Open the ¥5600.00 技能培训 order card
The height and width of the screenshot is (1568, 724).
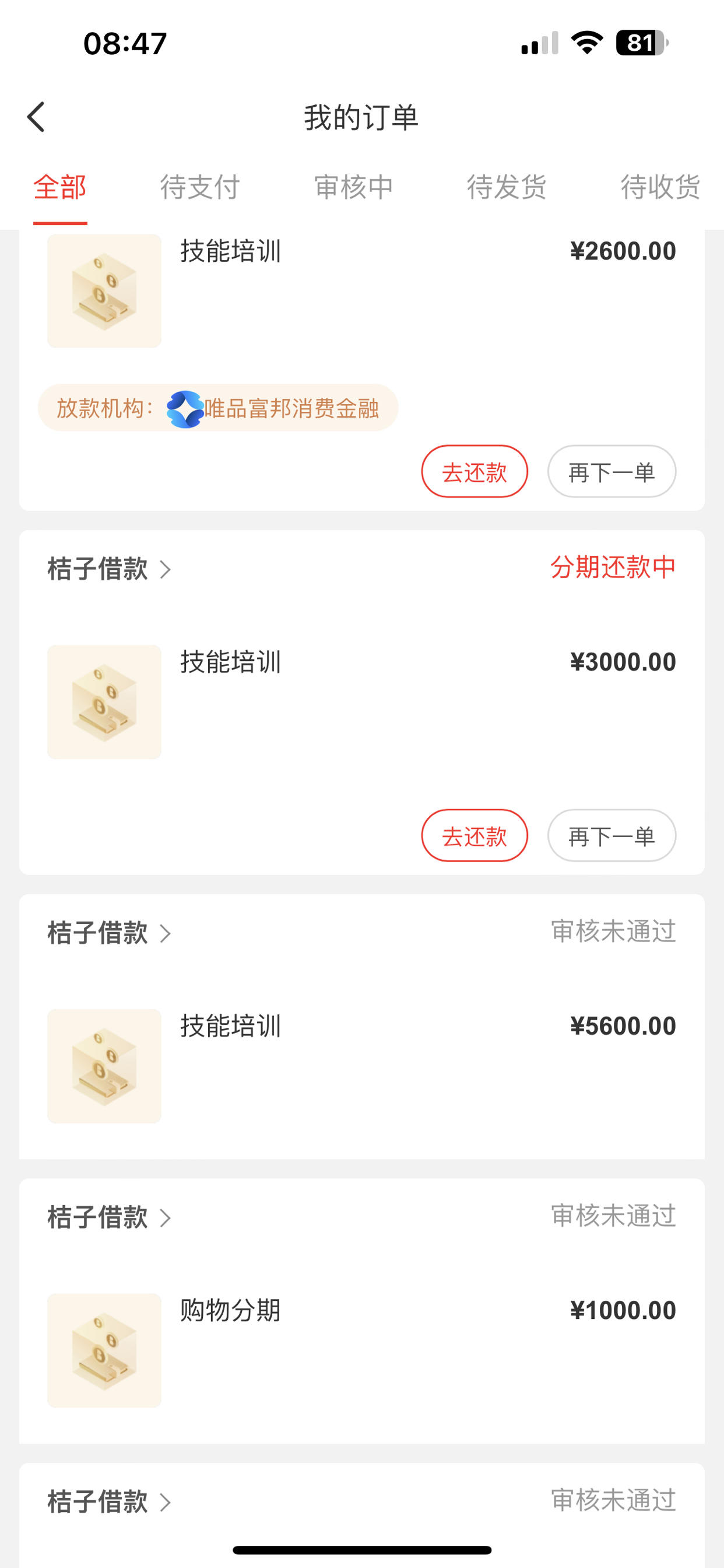tap(362, 1027)
